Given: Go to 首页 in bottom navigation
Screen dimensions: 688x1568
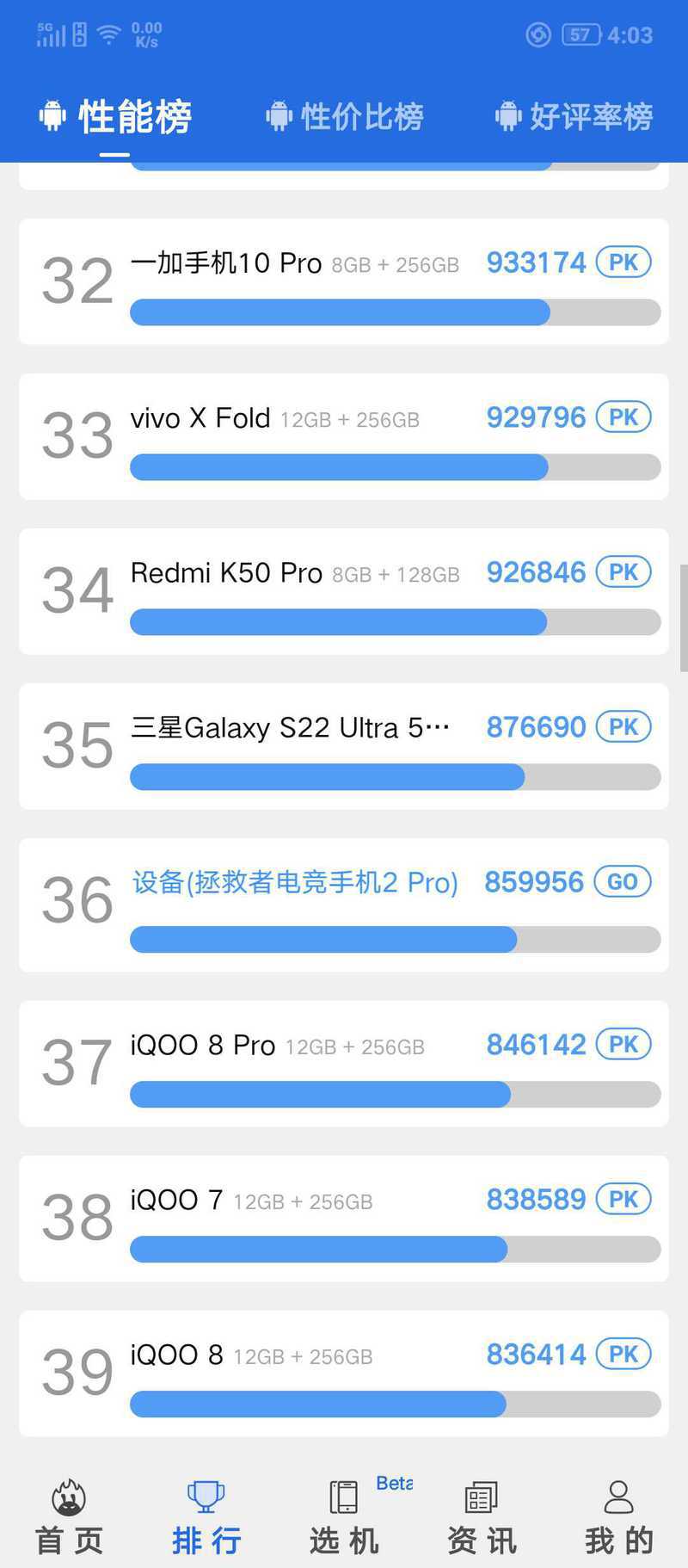Looking at the screenshot, I should [x=69, y=1517].
